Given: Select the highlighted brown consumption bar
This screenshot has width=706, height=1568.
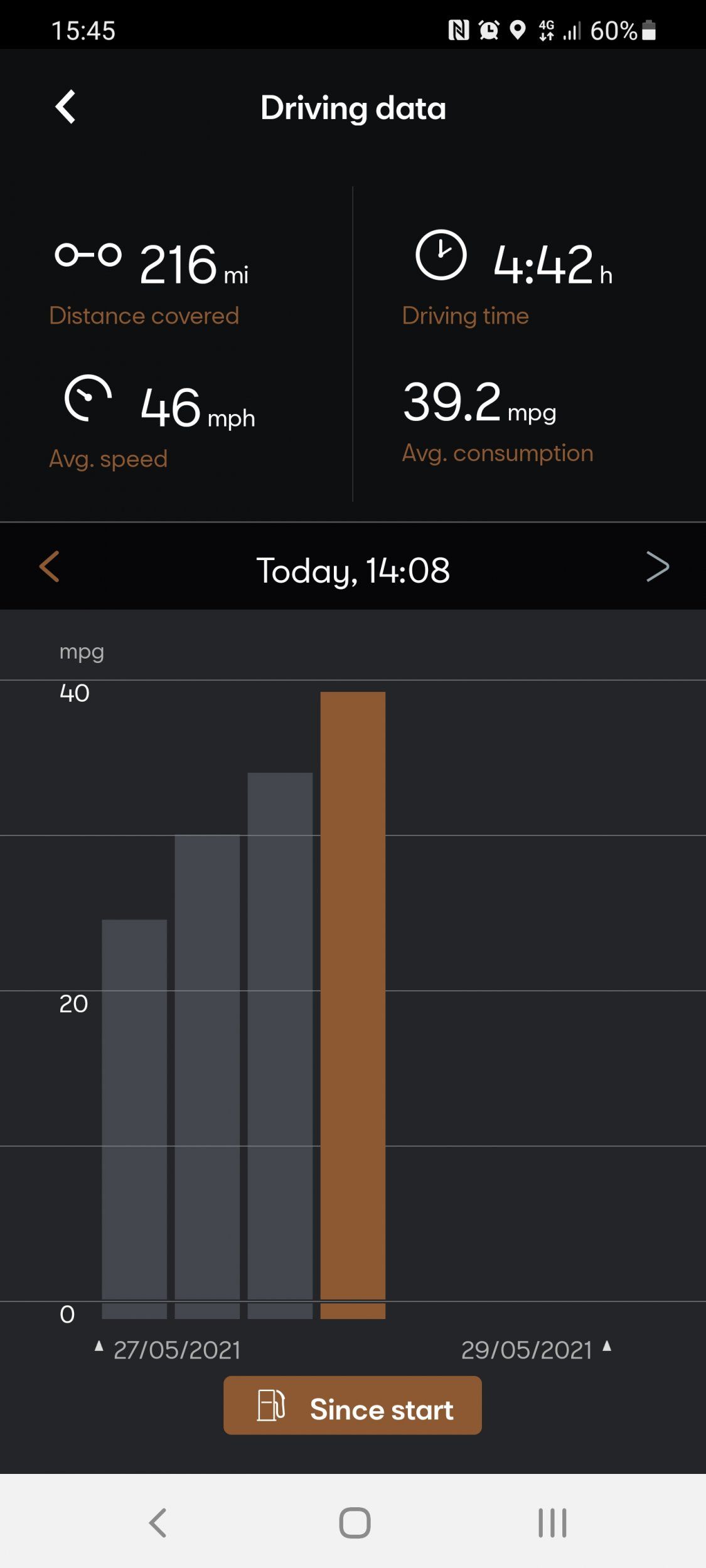Looking at the screenshot, I should 353,1005.
